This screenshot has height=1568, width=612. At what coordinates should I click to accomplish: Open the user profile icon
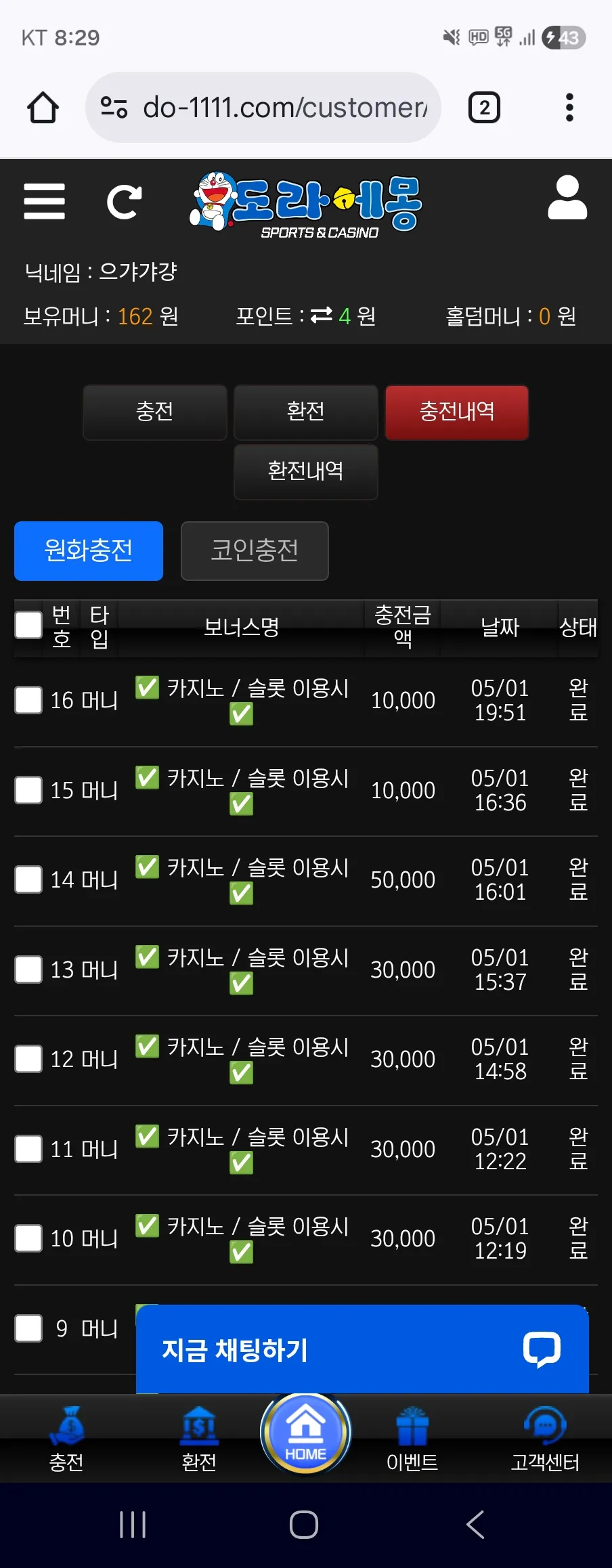pos(567,198)
